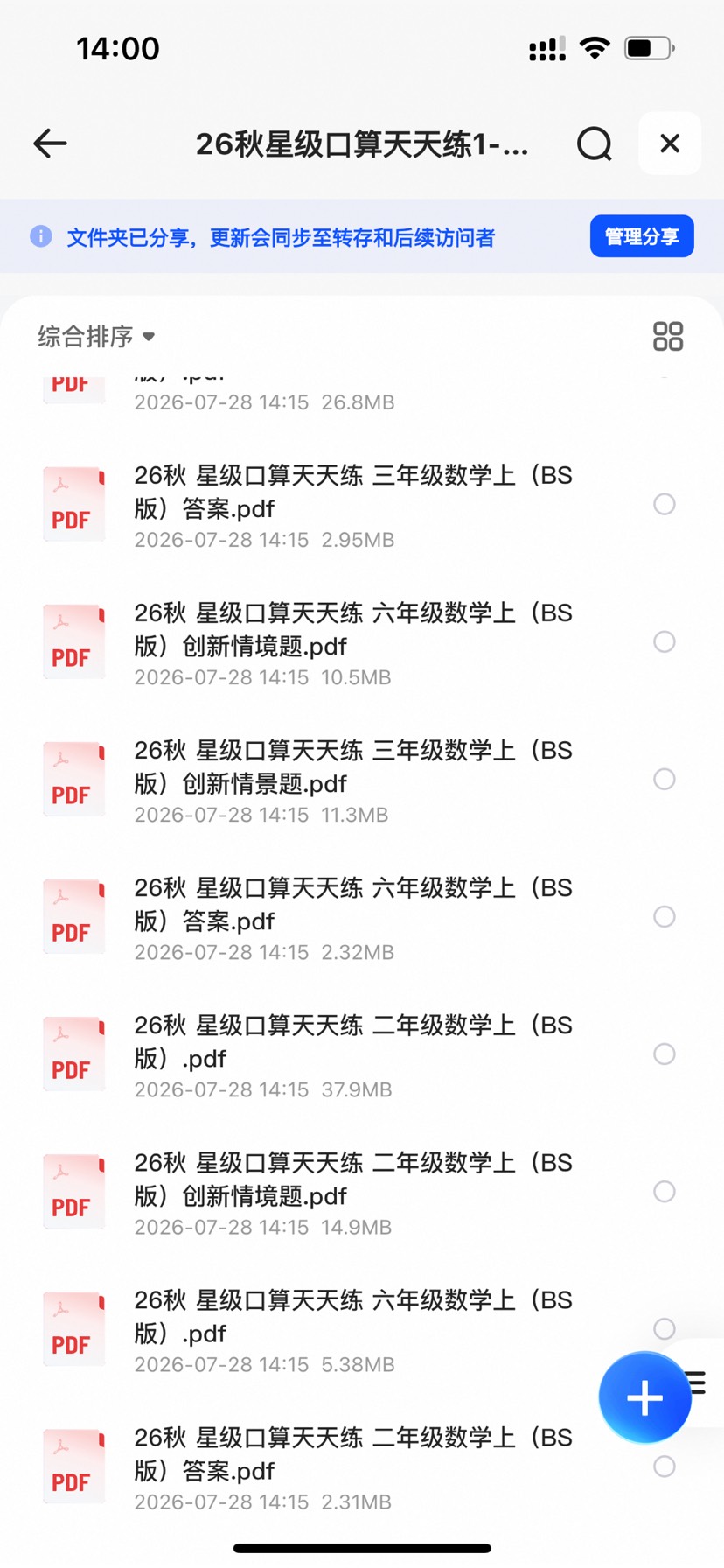Switch to grid view layout
This screenshot has width=724, height=1568.
pyautogui.click(x=668, y=336)
